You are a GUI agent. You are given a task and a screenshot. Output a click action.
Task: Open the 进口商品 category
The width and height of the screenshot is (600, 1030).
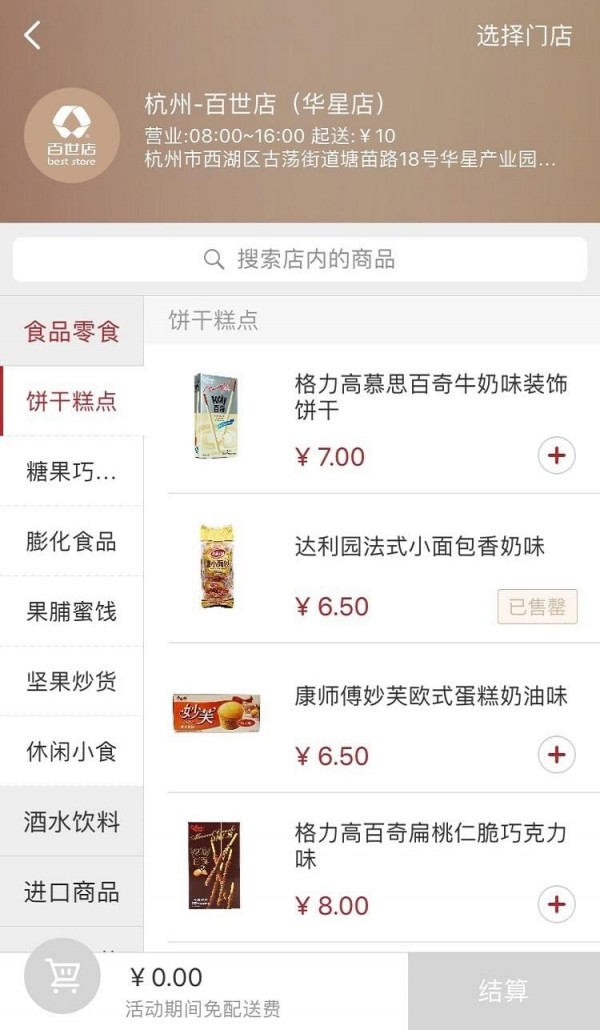(x=72, y=892)
